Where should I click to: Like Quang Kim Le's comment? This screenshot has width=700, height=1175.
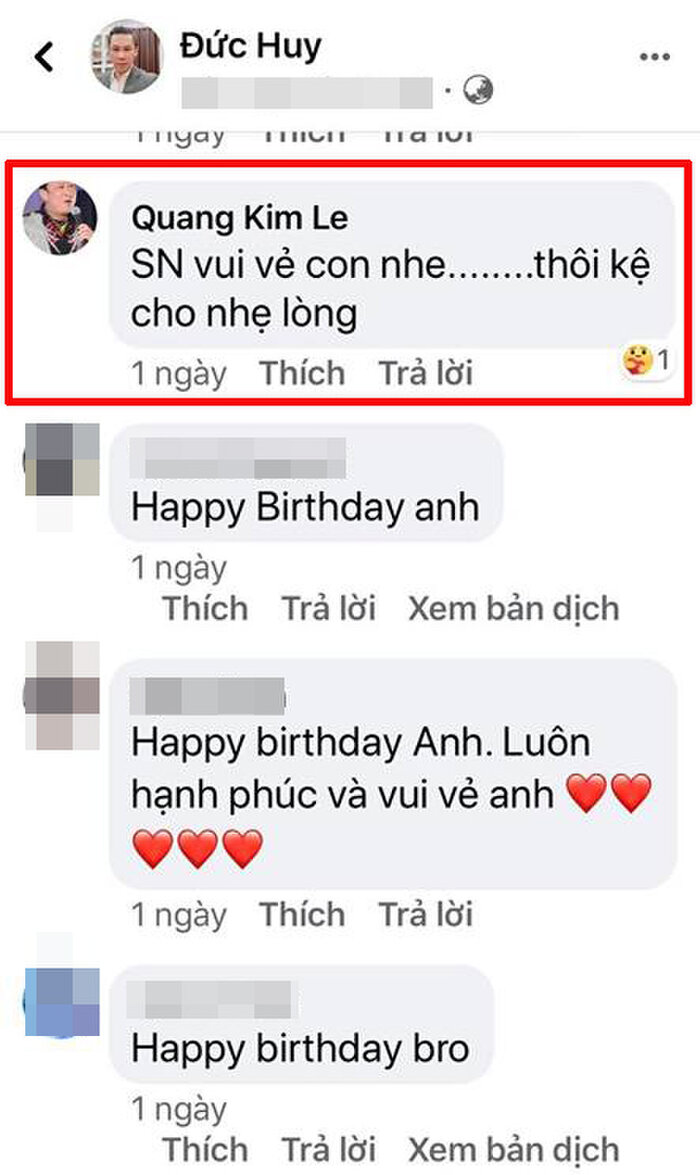pos(302,373)
